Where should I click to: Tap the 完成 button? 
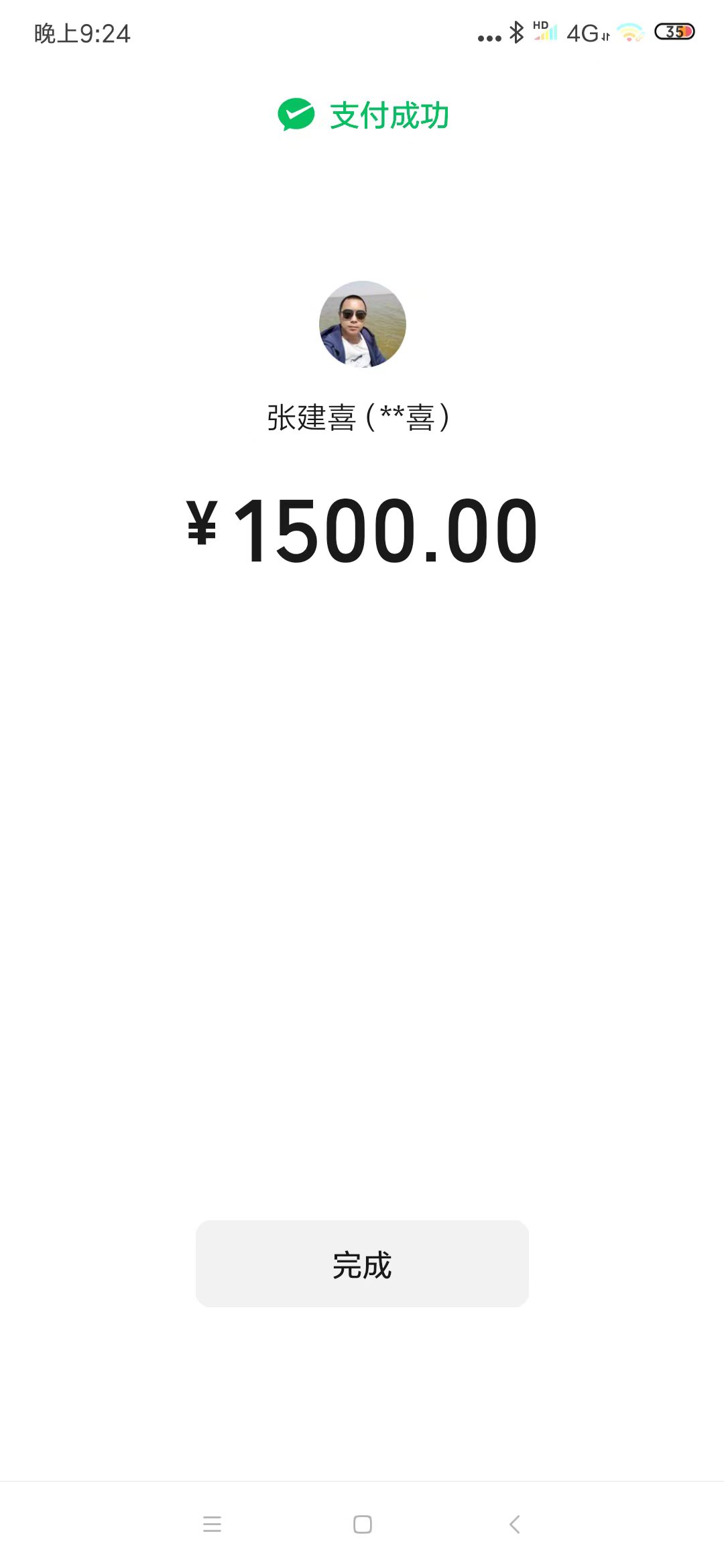click(x=362, y=1264)
